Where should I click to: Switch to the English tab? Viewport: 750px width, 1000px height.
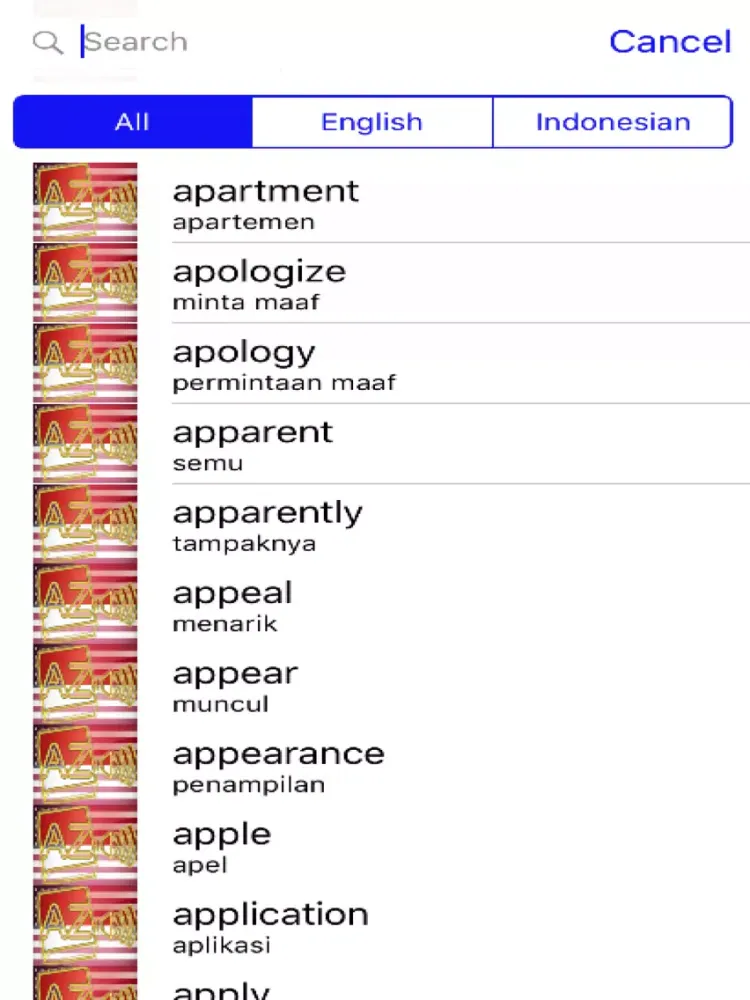[371, 121]
